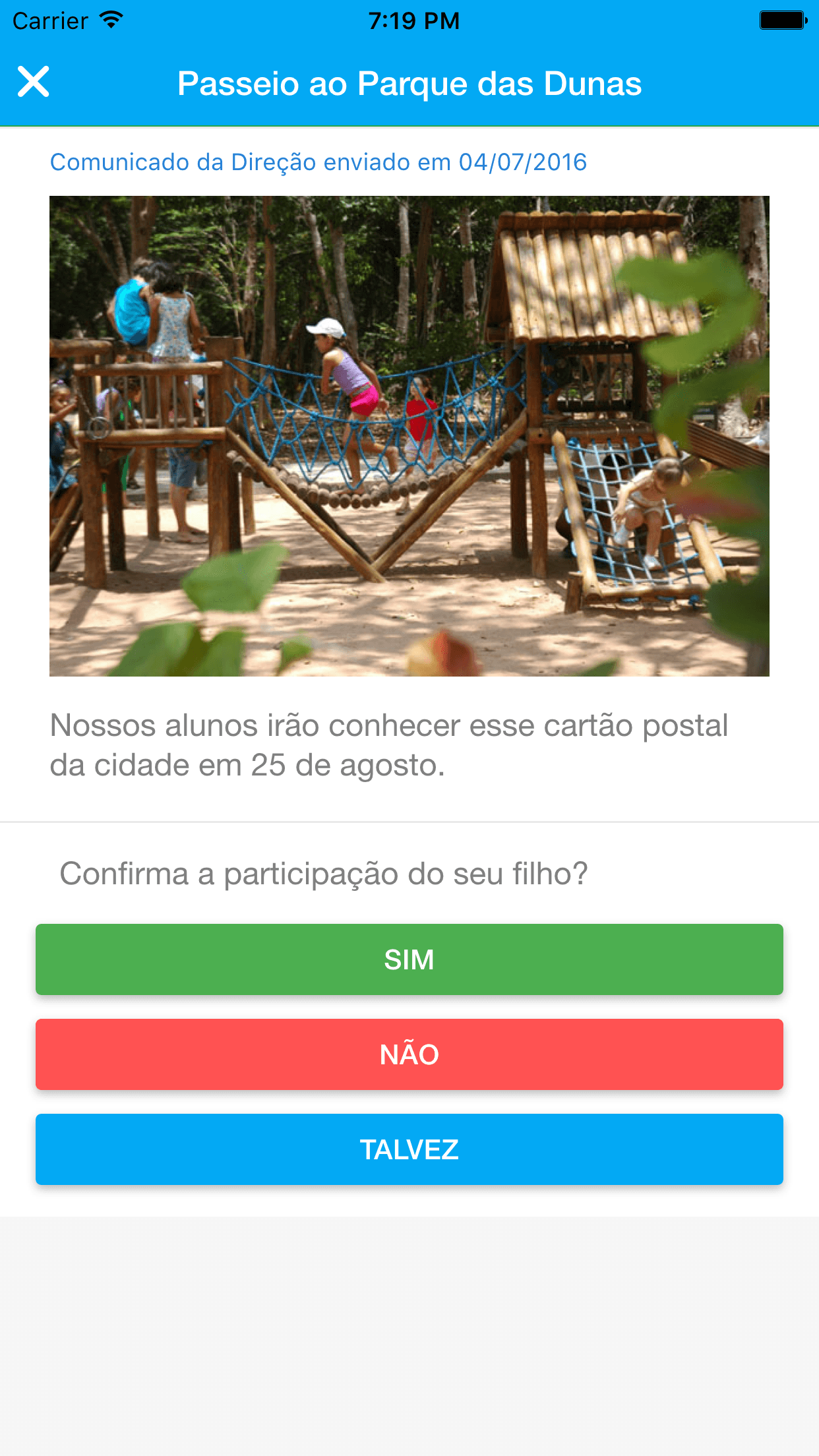Answer TALVEZ to the participation question

click(x=409, y=1149)
